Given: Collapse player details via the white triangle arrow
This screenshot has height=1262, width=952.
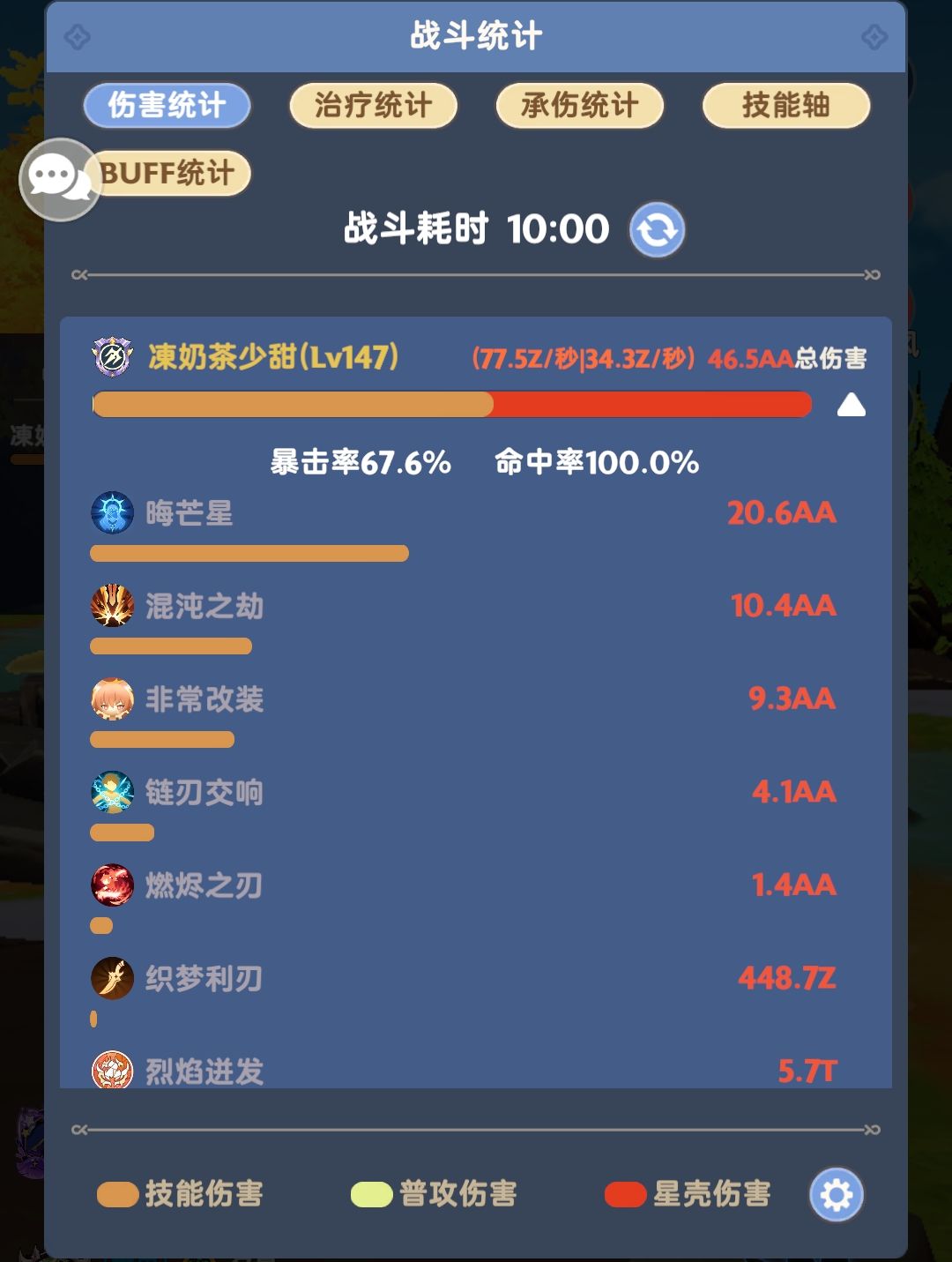Looking at the screenshot, I should point(850,406).
